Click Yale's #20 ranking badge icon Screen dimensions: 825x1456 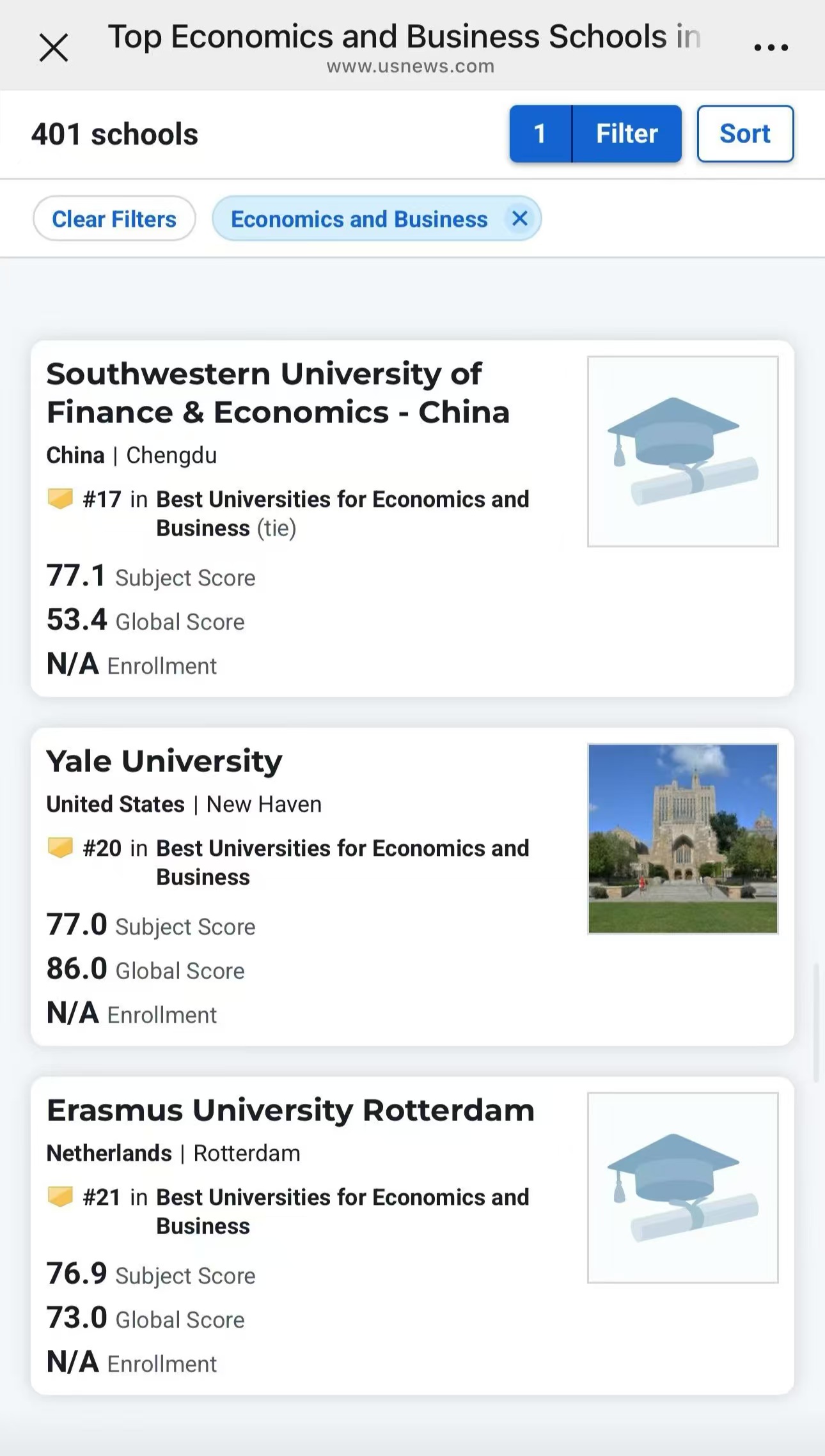click(61, 847)
